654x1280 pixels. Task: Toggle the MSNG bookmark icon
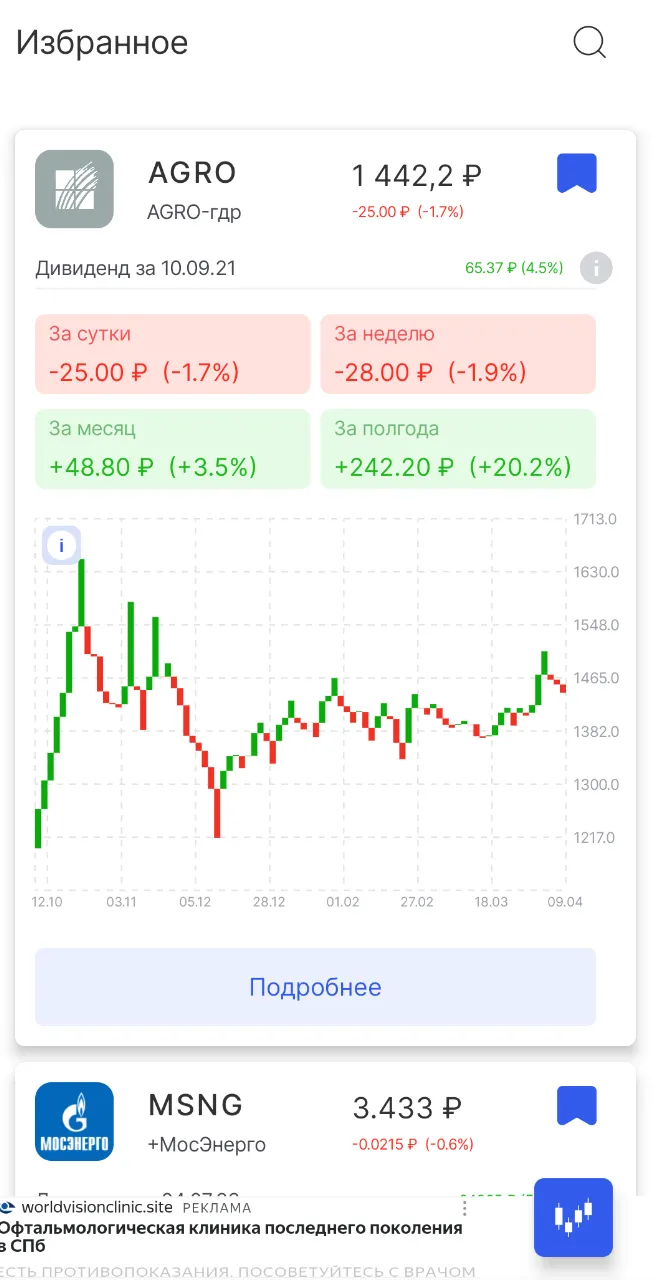point(577,1106)
